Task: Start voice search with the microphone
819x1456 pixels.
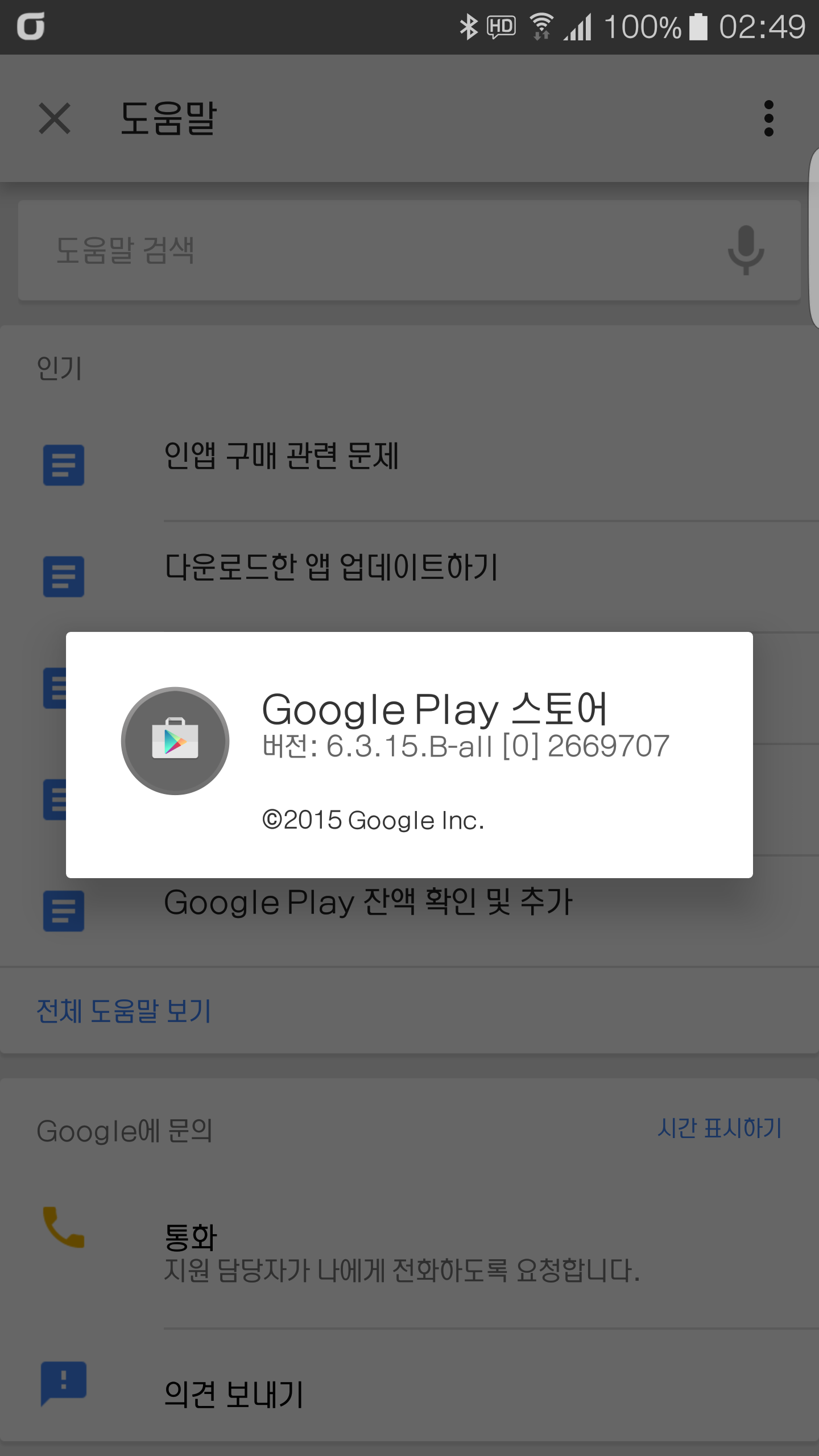Action: coord(746,250)
